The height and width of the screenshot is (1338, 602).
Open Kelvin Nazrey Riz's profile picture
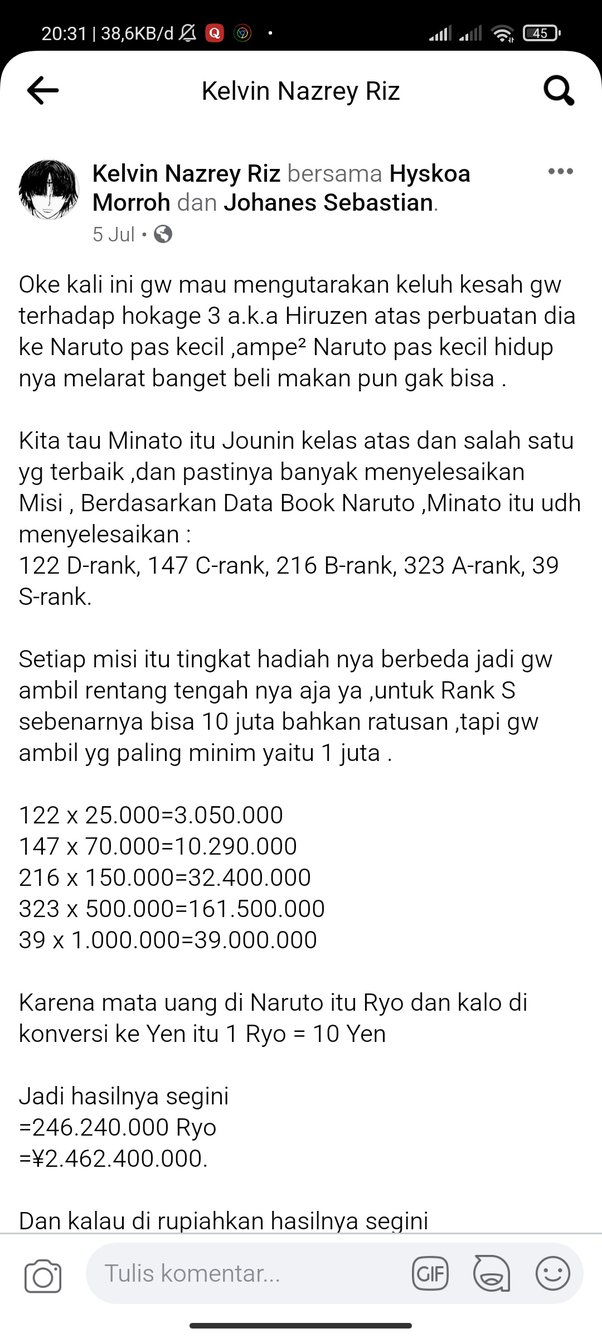click(x=49, y=189)
